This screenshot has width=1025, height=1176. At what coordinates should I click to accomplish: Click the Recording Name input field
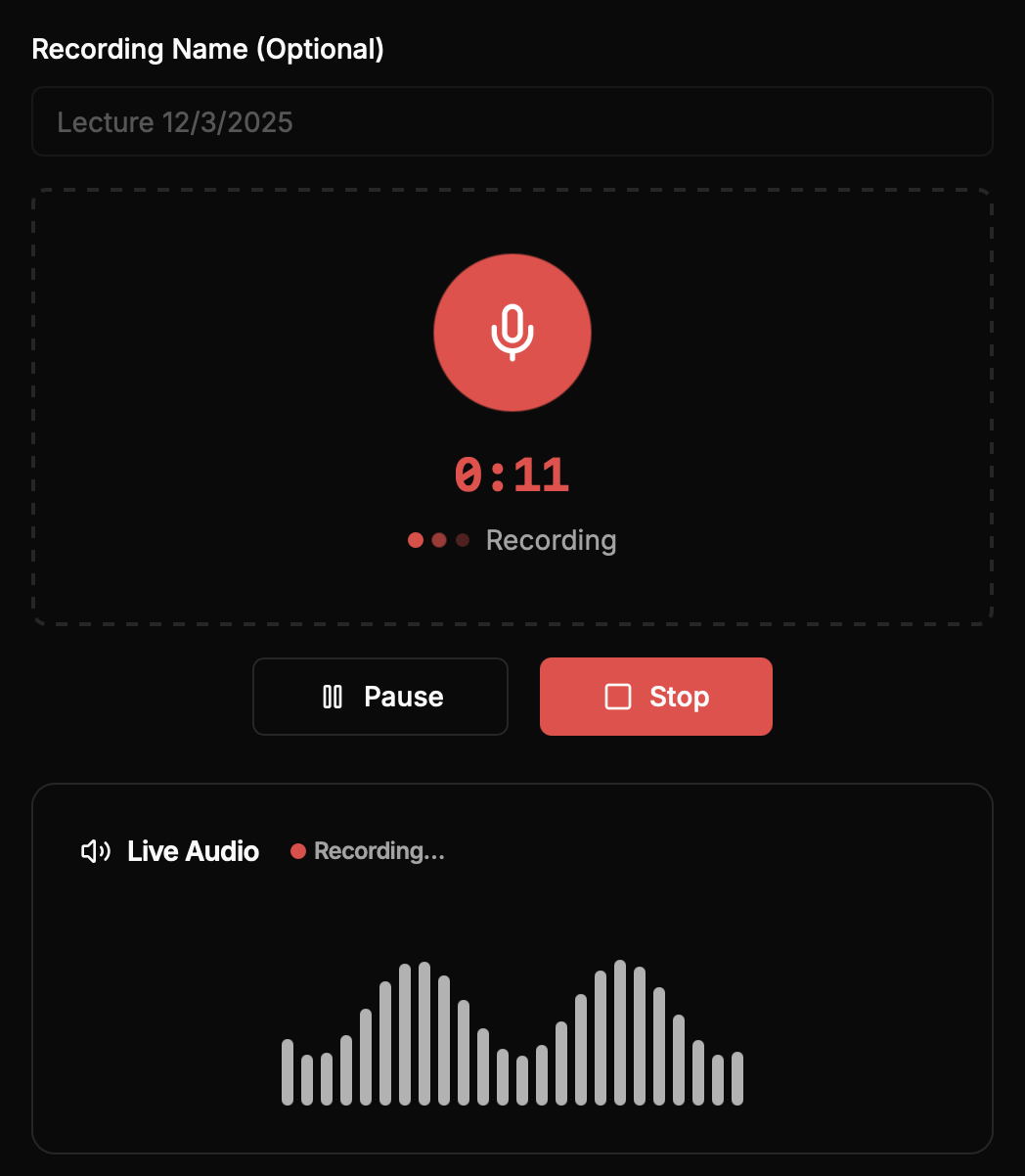point(512,121)
